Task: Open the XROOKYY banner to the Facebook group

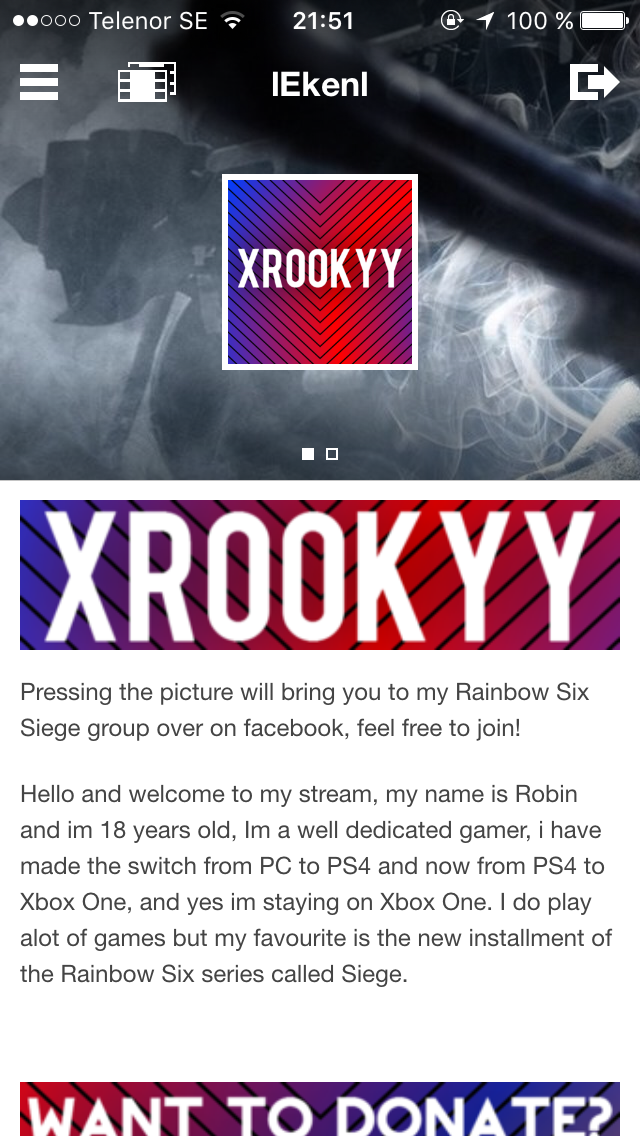Action: (x=320, y=575)
